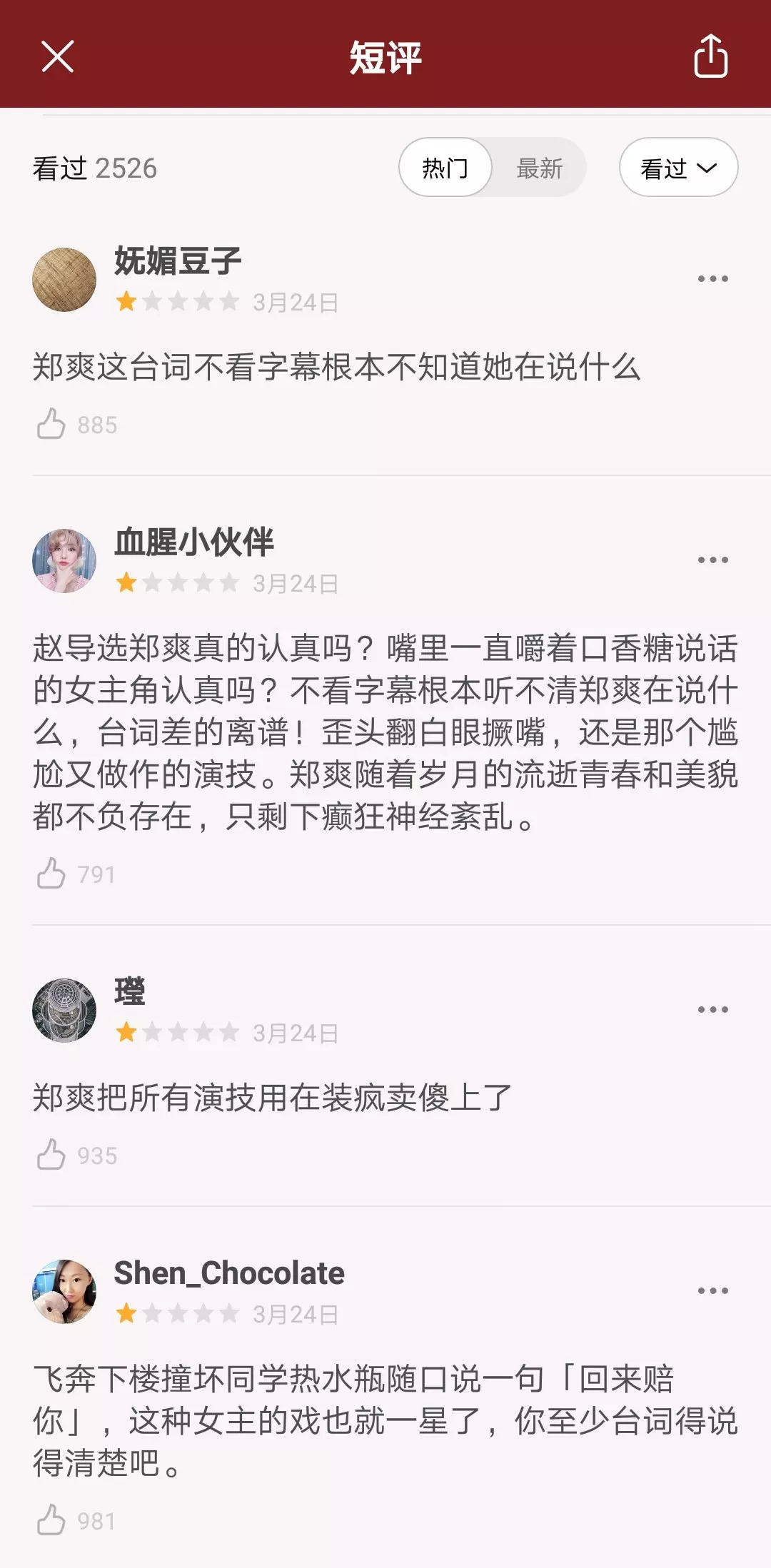Open the more options for 妩媚豆子's review
771x1568 pixels.
point(712,279)
